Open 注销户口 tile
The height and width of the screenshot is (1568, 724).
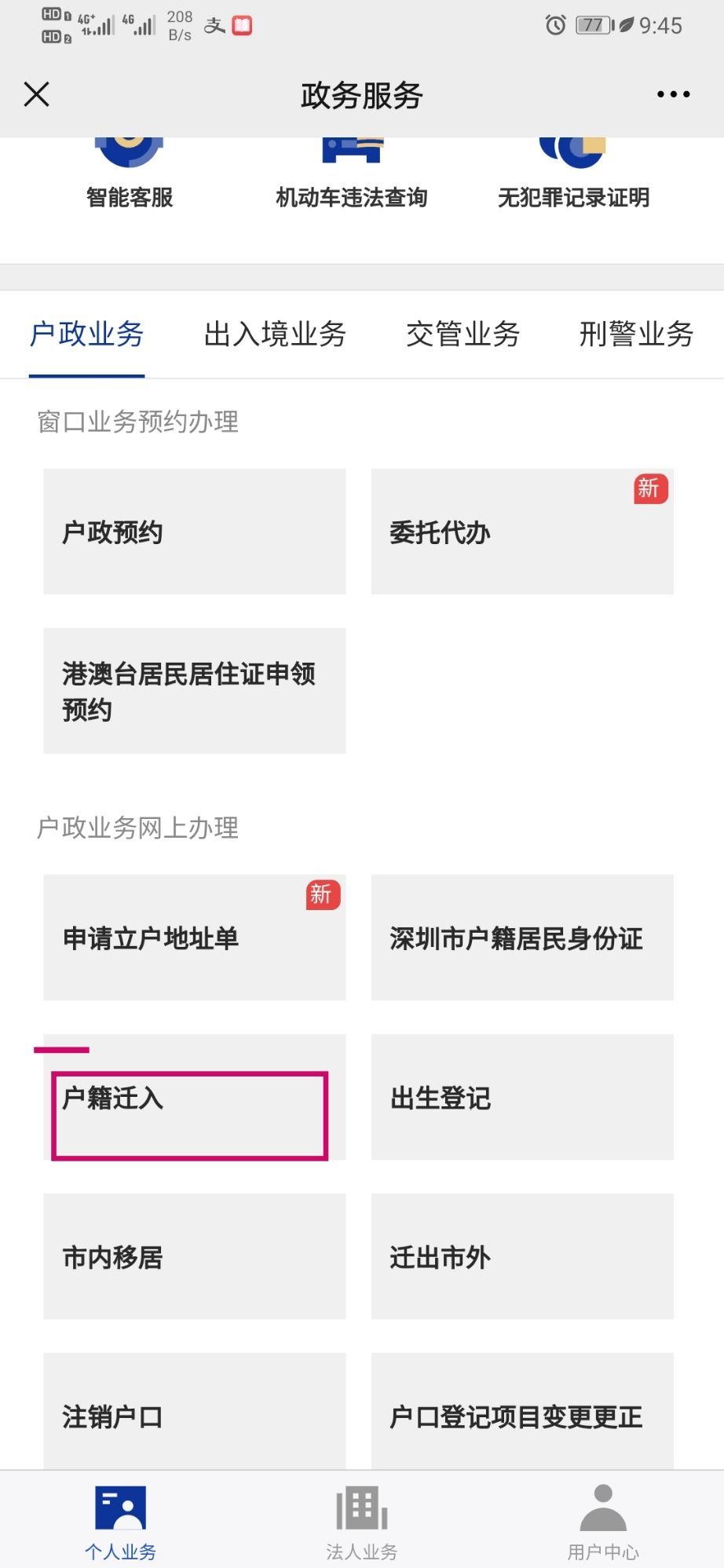[195, 1412]
